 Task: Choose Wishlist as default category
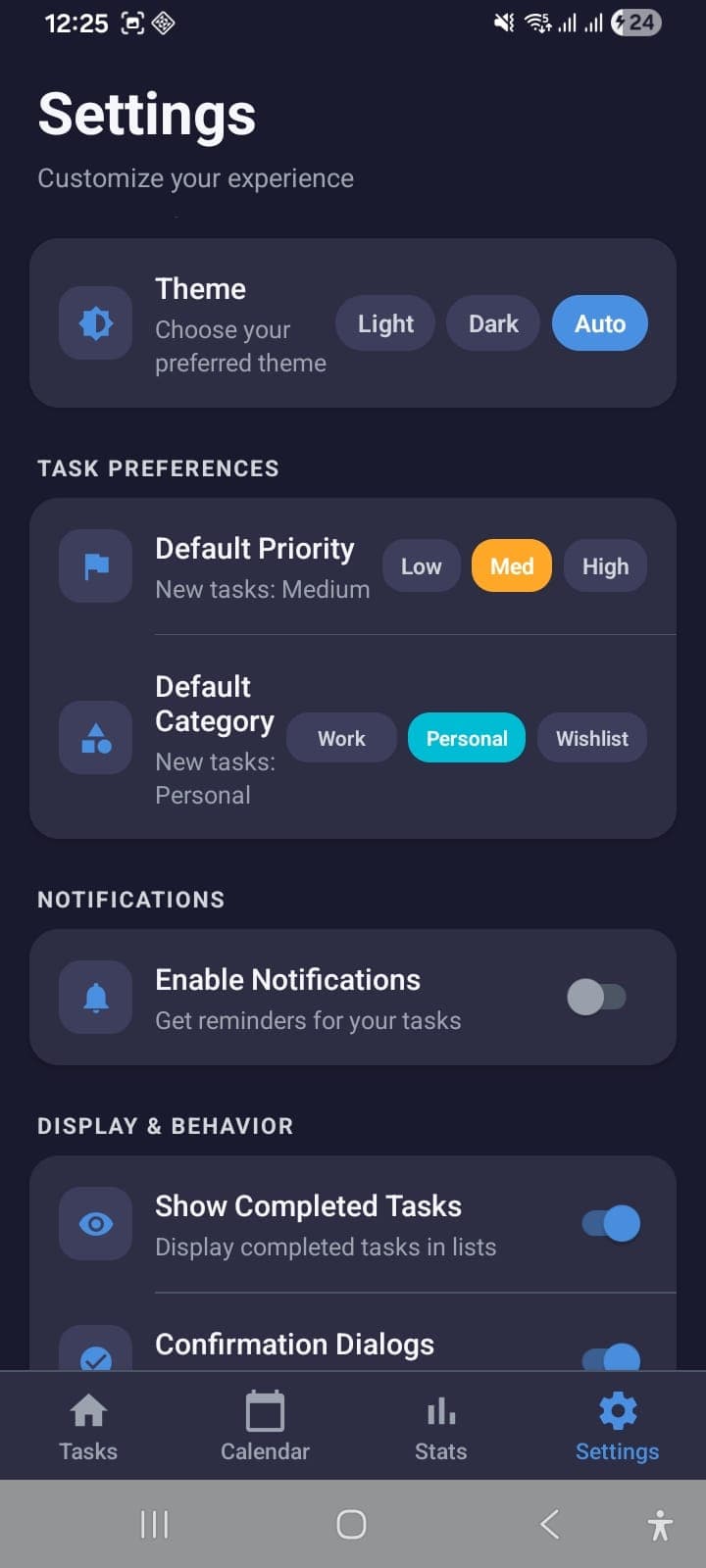592,738
